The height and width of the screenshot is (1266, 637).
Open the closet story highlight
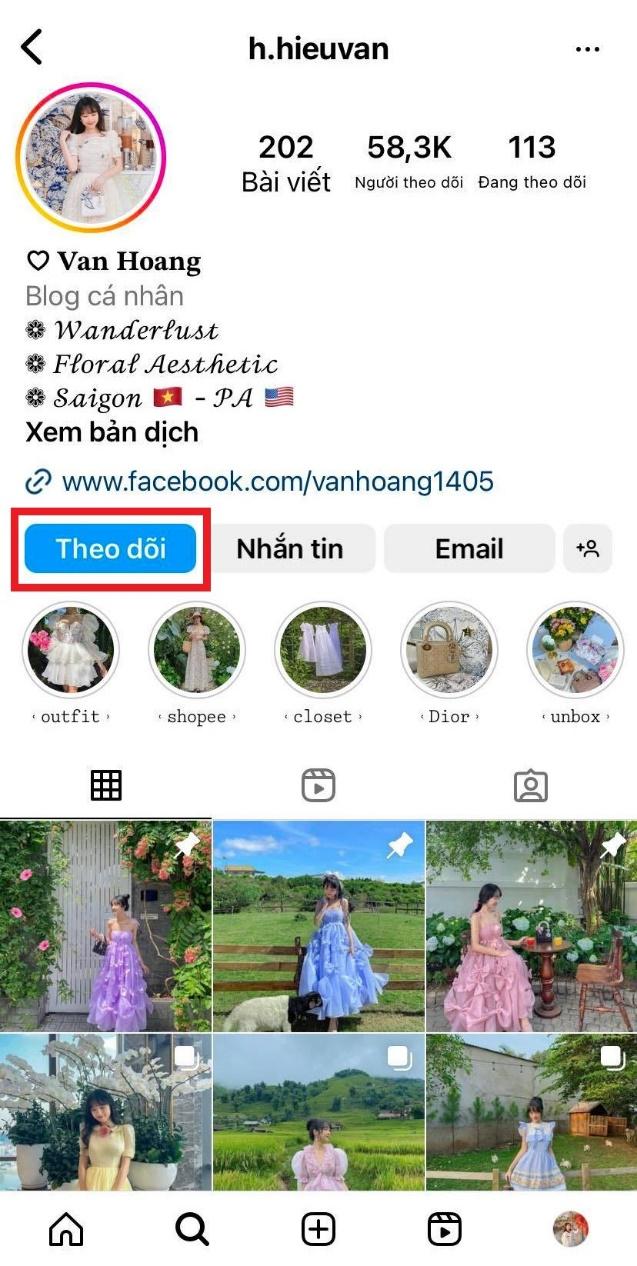point(322,649)
